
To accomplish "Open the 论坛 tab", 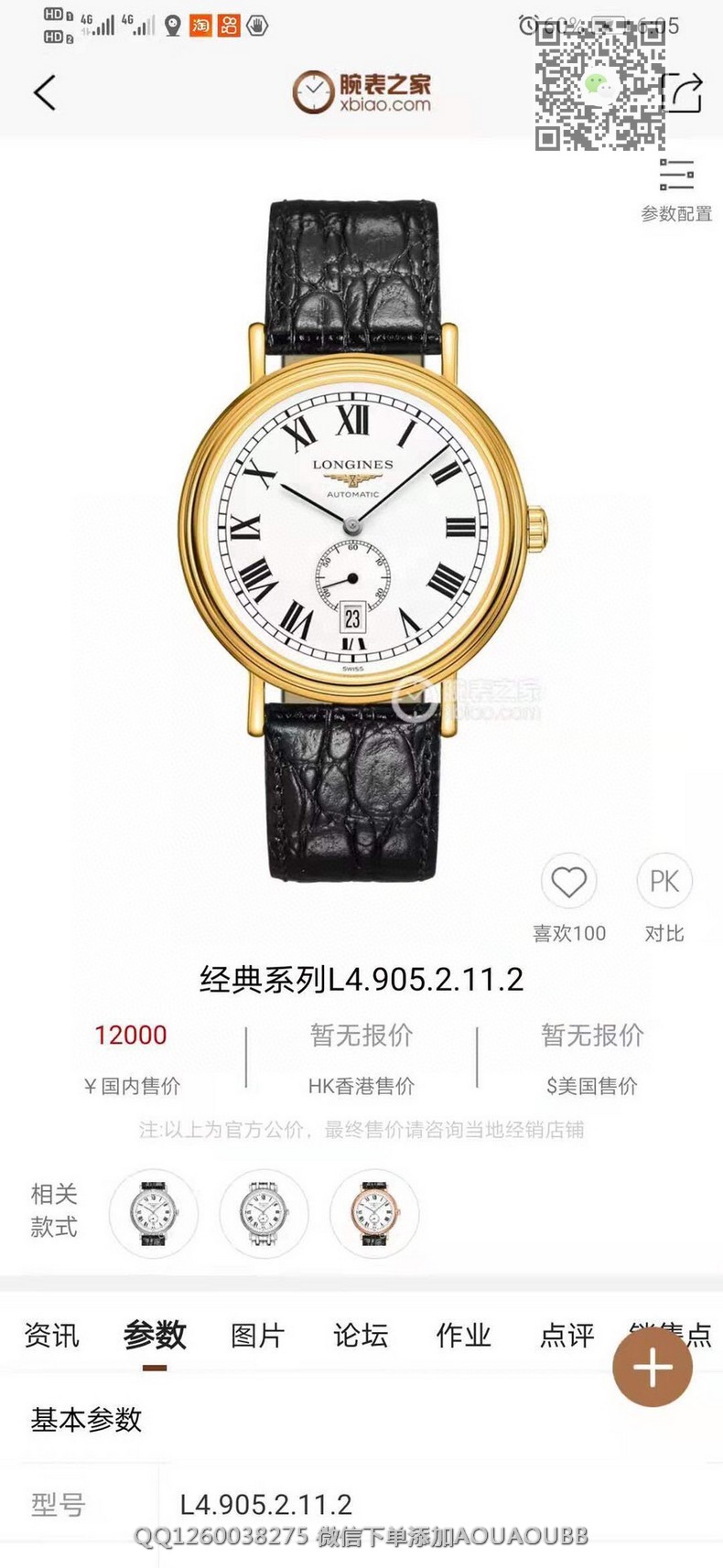I will 361,1335.
